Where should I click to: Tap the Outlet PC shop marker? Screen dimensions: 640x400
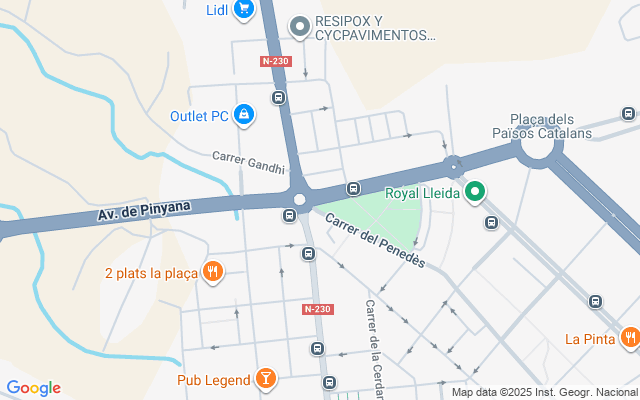243,115
